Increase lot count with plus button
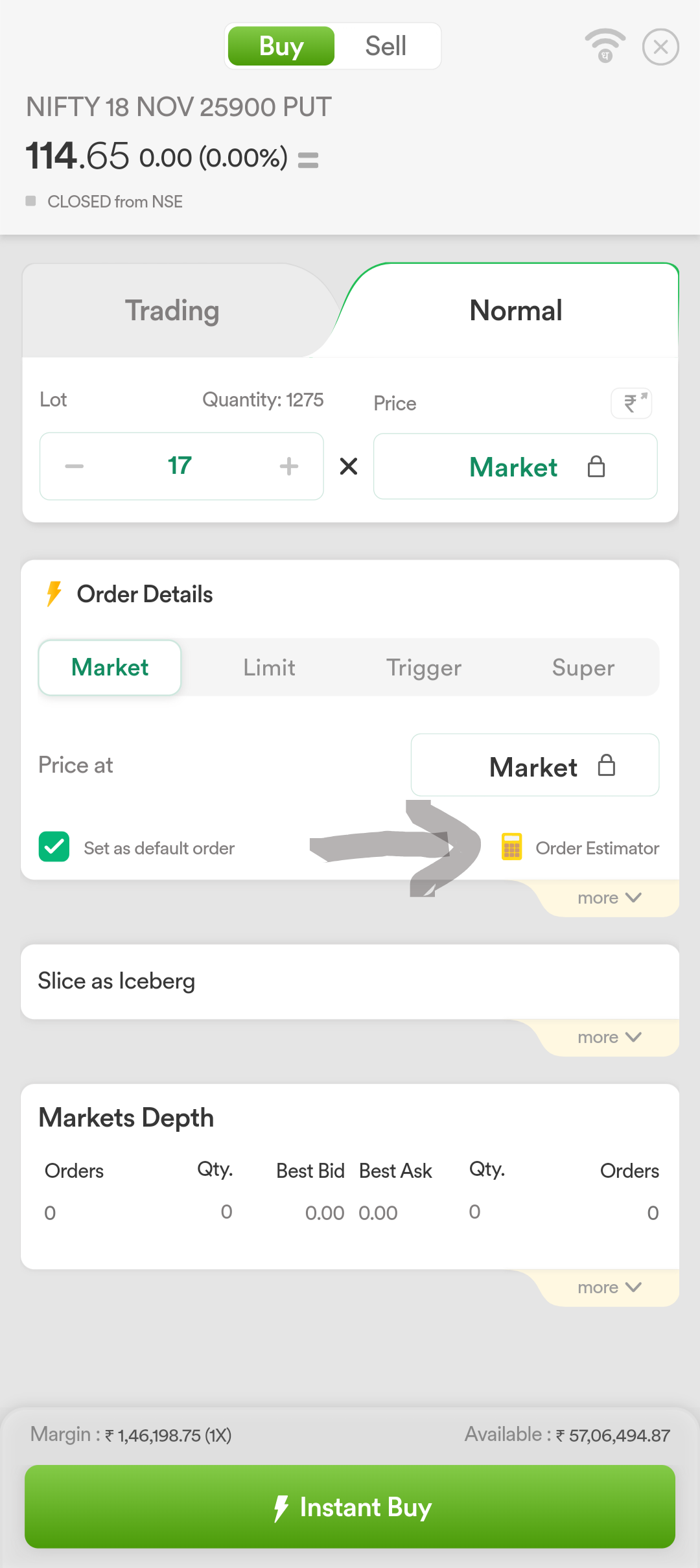The height and width of the screenshot is (1568, 700). pos(288,466)
